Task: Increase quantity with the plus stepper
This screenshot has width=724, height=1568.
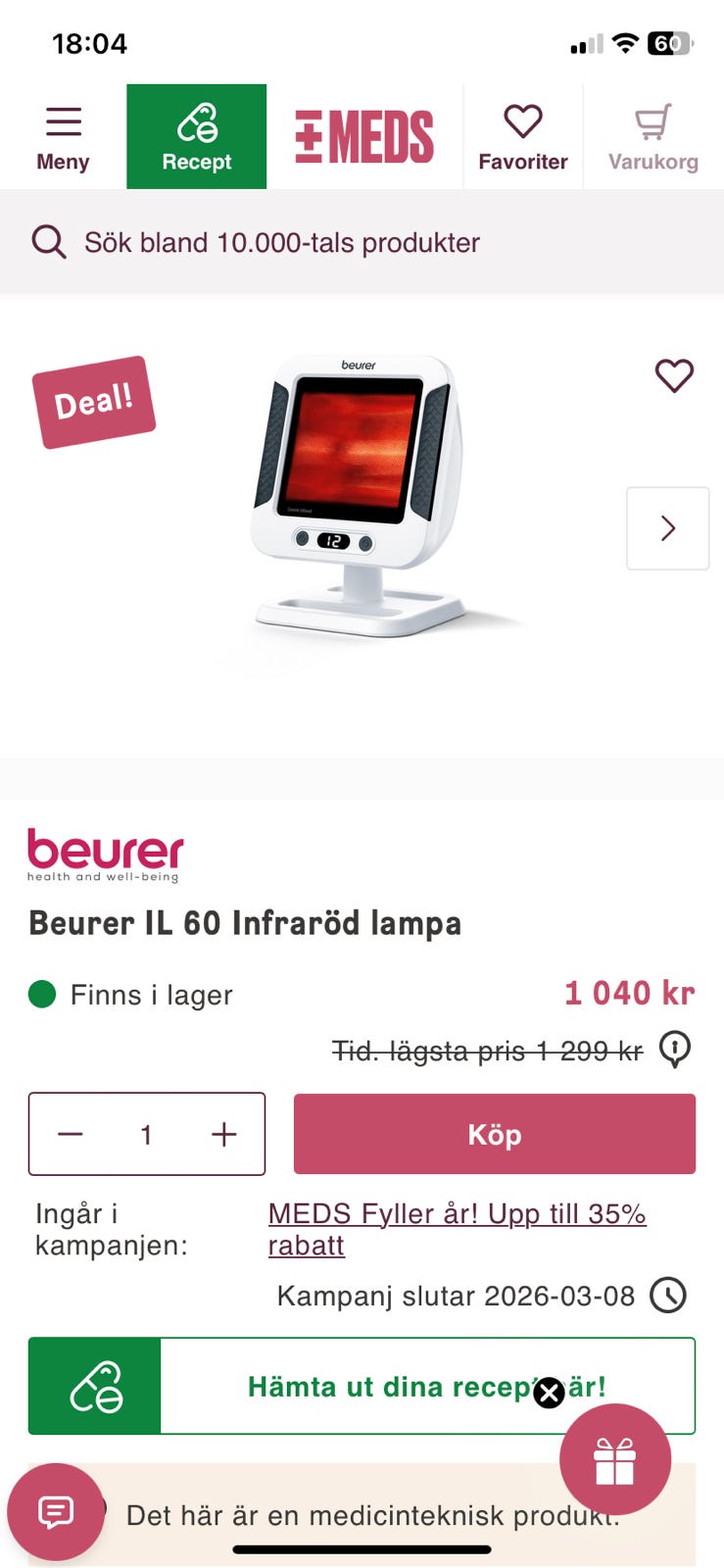Action: point(222,1134)
